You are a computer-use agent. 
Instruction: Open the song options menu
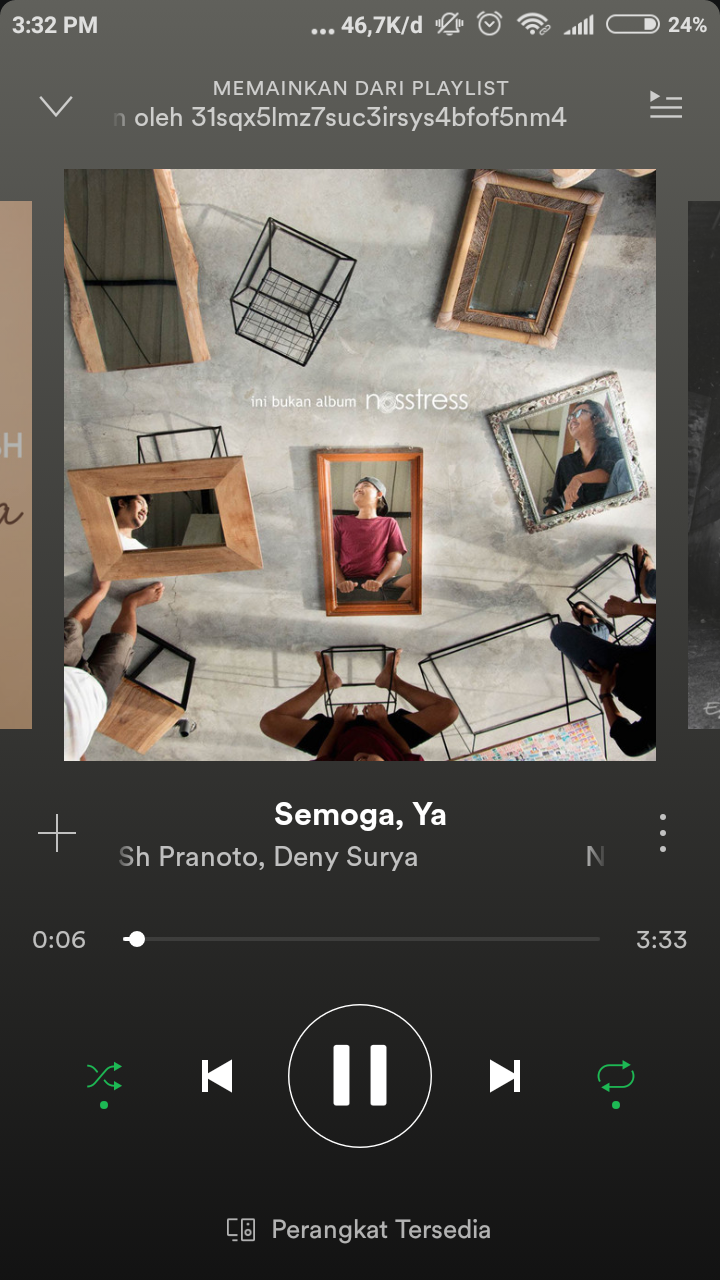(x=662, y=833)
